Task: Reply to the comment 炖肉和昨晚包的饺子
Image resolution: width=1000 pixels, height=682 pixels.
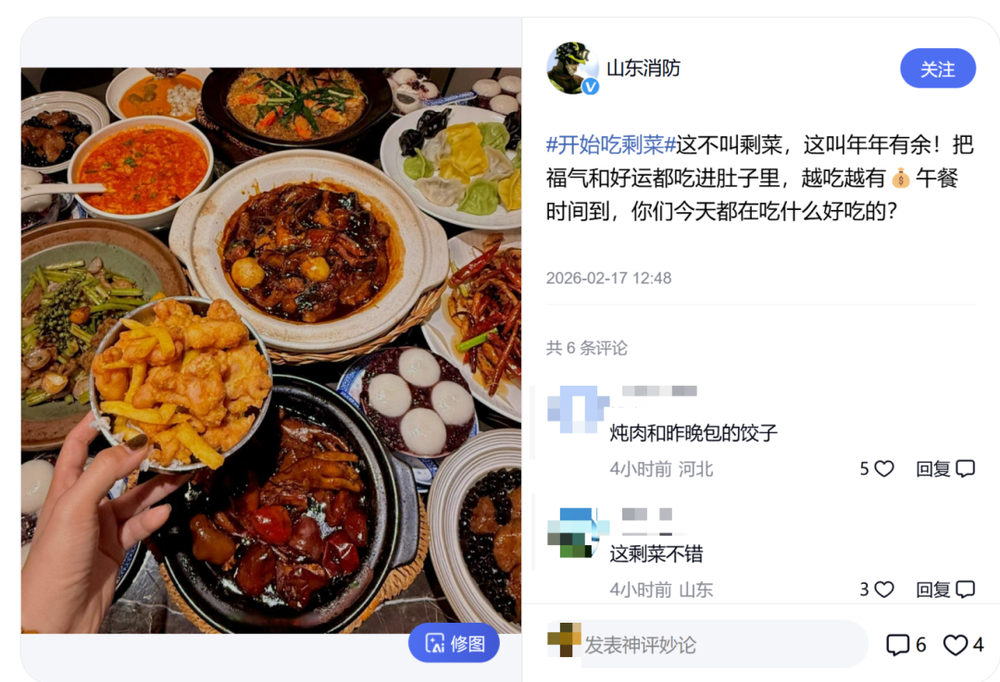Action: [945, 469]
